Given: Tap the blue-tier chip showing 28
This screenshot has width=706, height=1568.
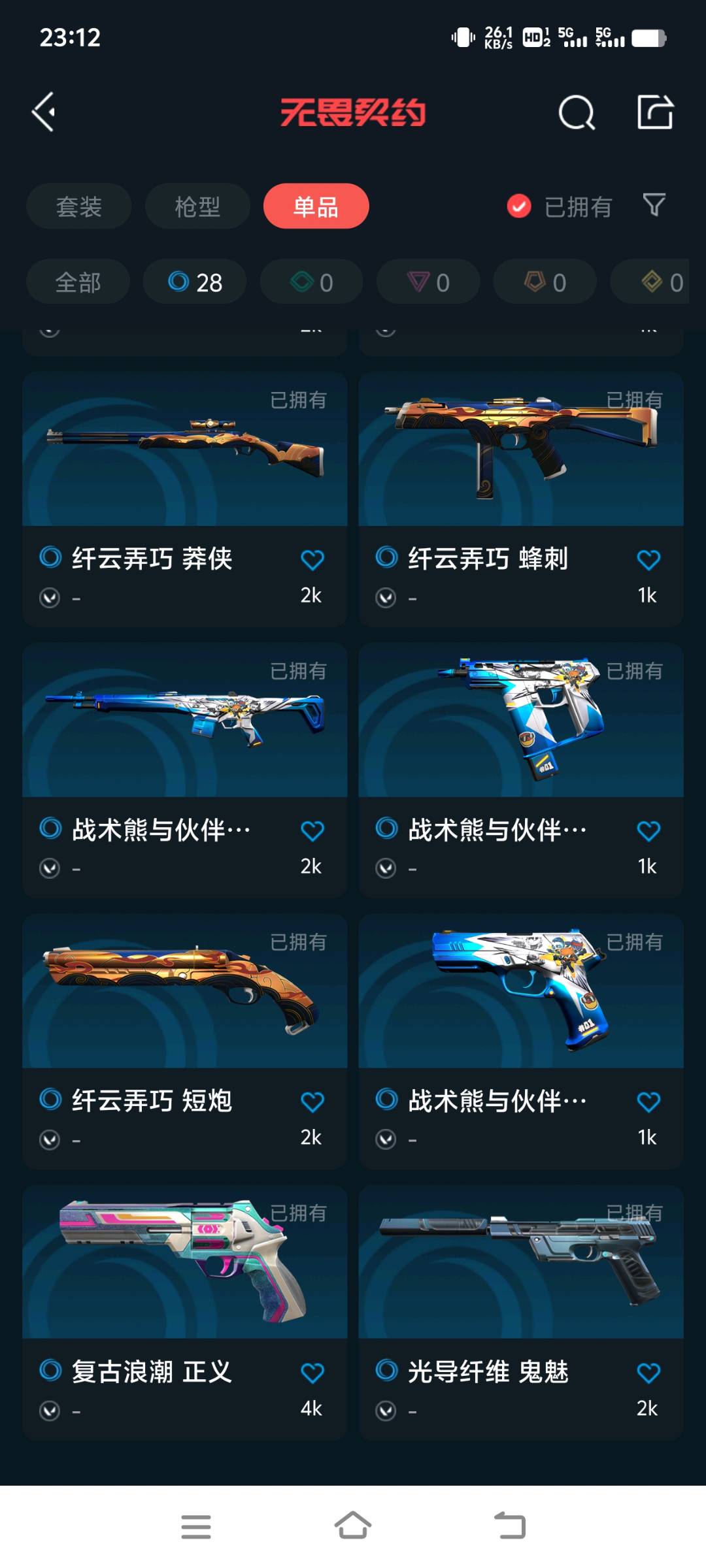Looking at the screenshot, I should 195,282.
